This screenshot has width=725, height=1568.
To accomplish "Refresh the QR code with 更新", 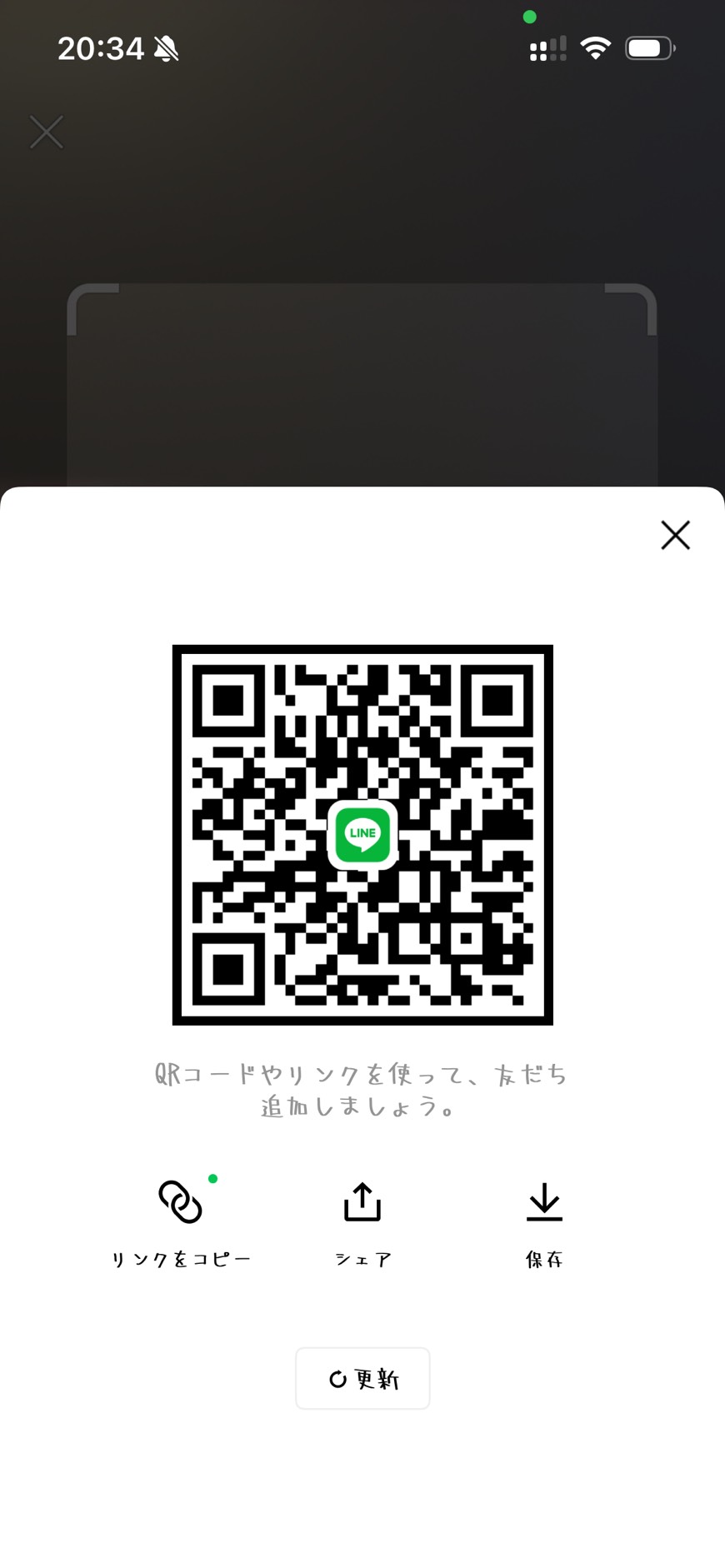I will pos(362,1379).
